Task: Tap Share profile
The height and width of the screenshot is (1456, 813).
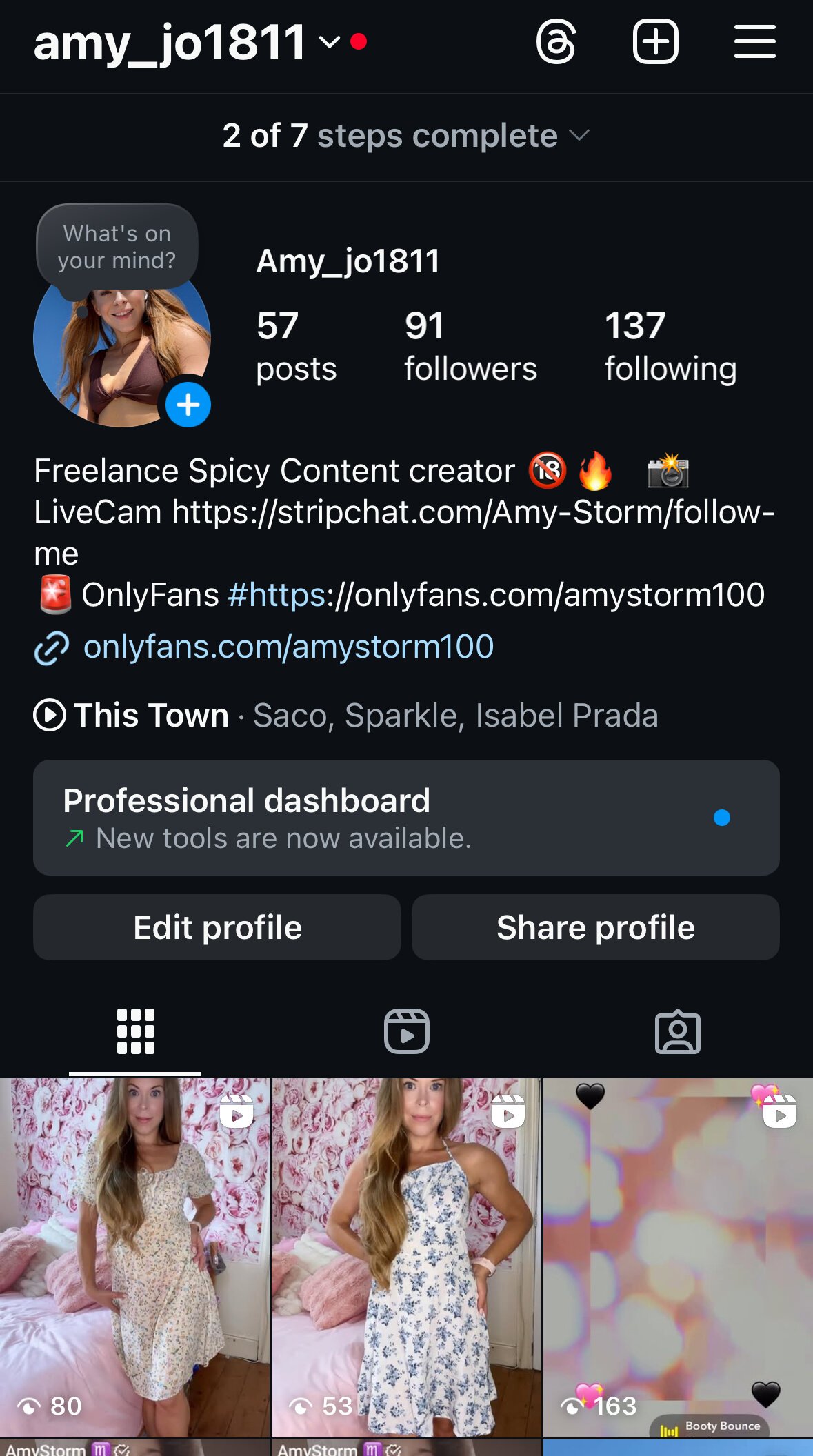Action: click(595, 927)
